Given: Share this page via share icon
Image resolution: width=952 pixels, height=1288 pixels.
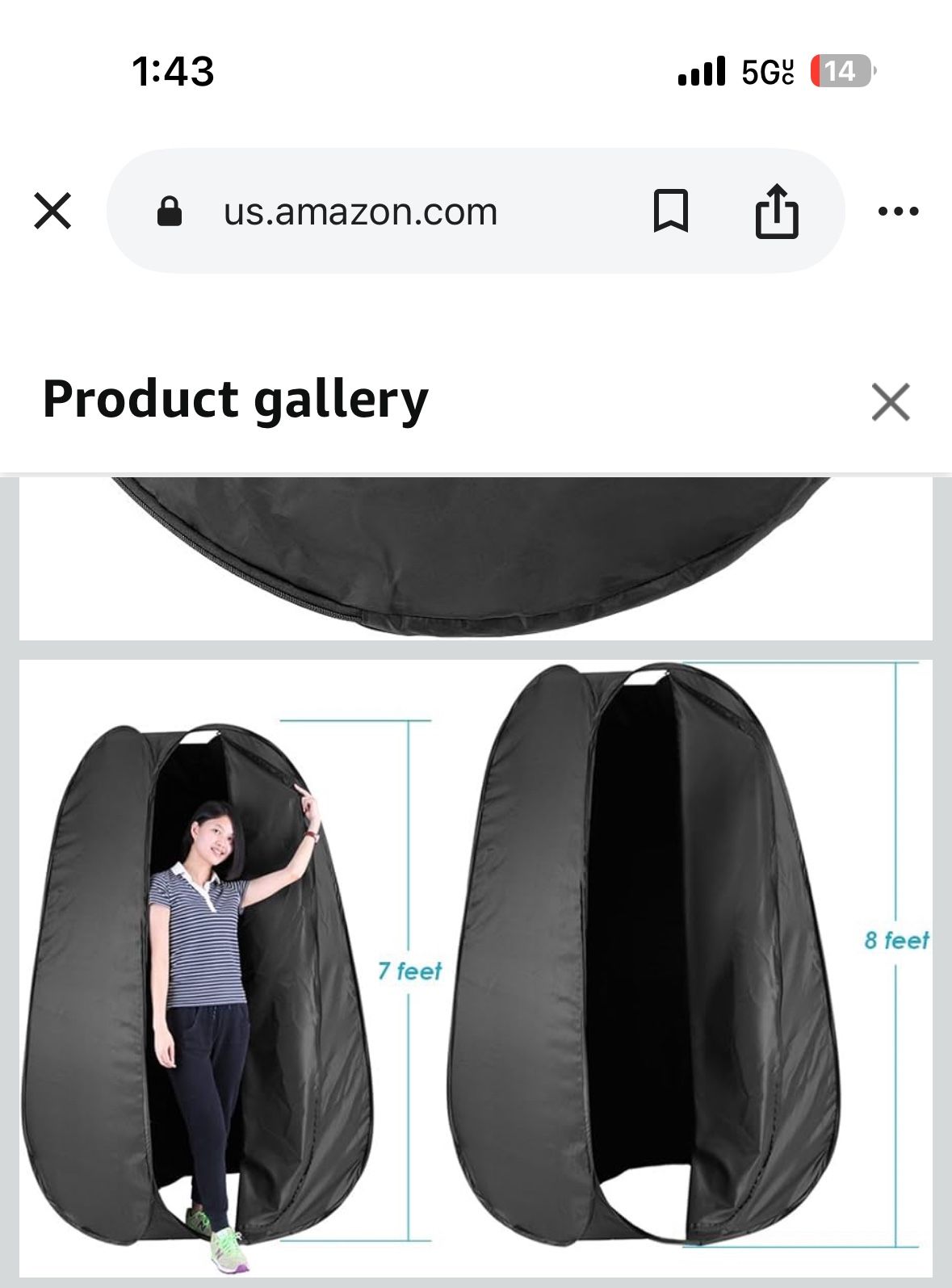Looking at the screenshot, I should click(776, 212).
